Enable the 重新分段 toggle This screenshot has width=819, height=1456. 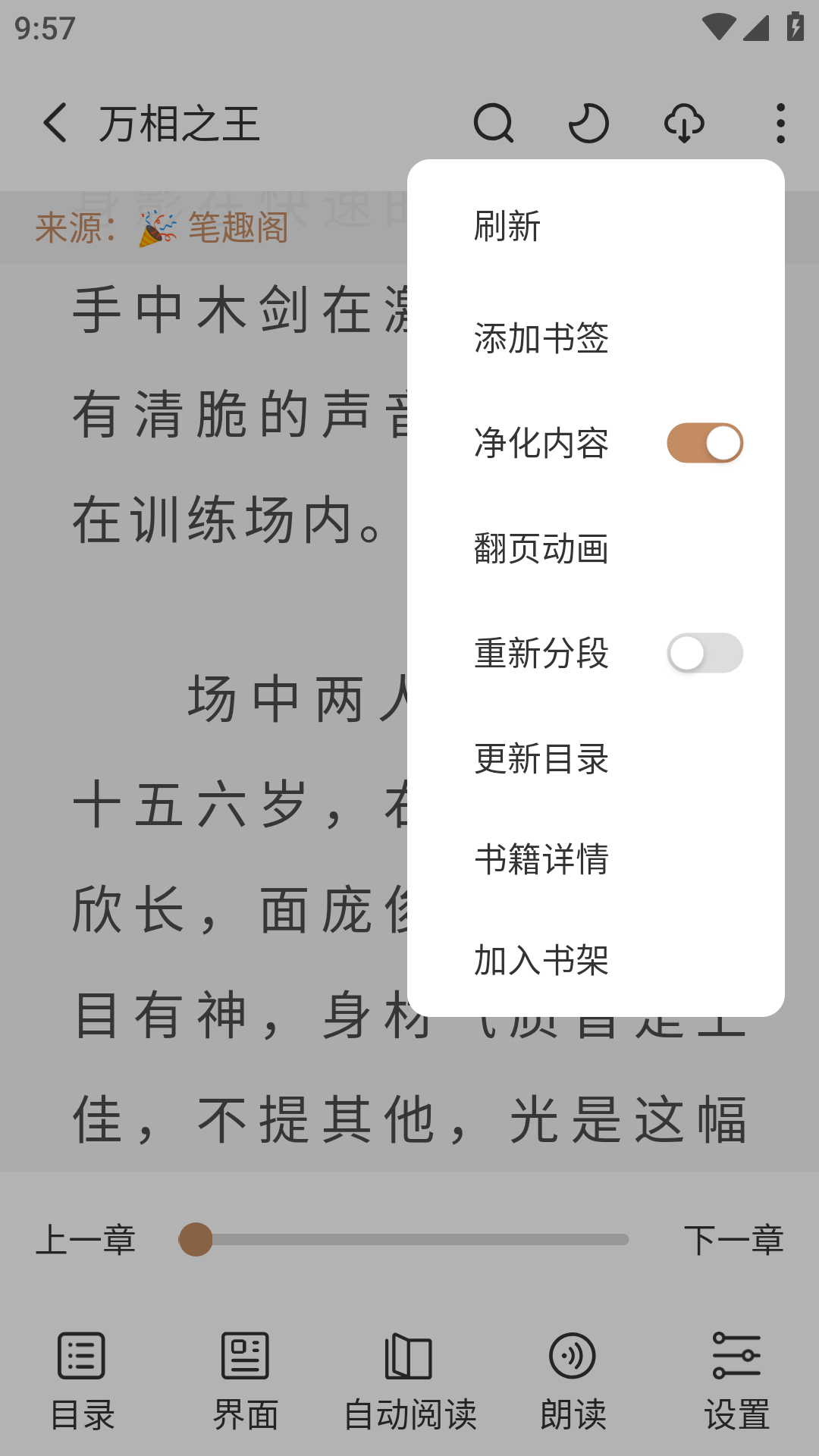point(704,652)
